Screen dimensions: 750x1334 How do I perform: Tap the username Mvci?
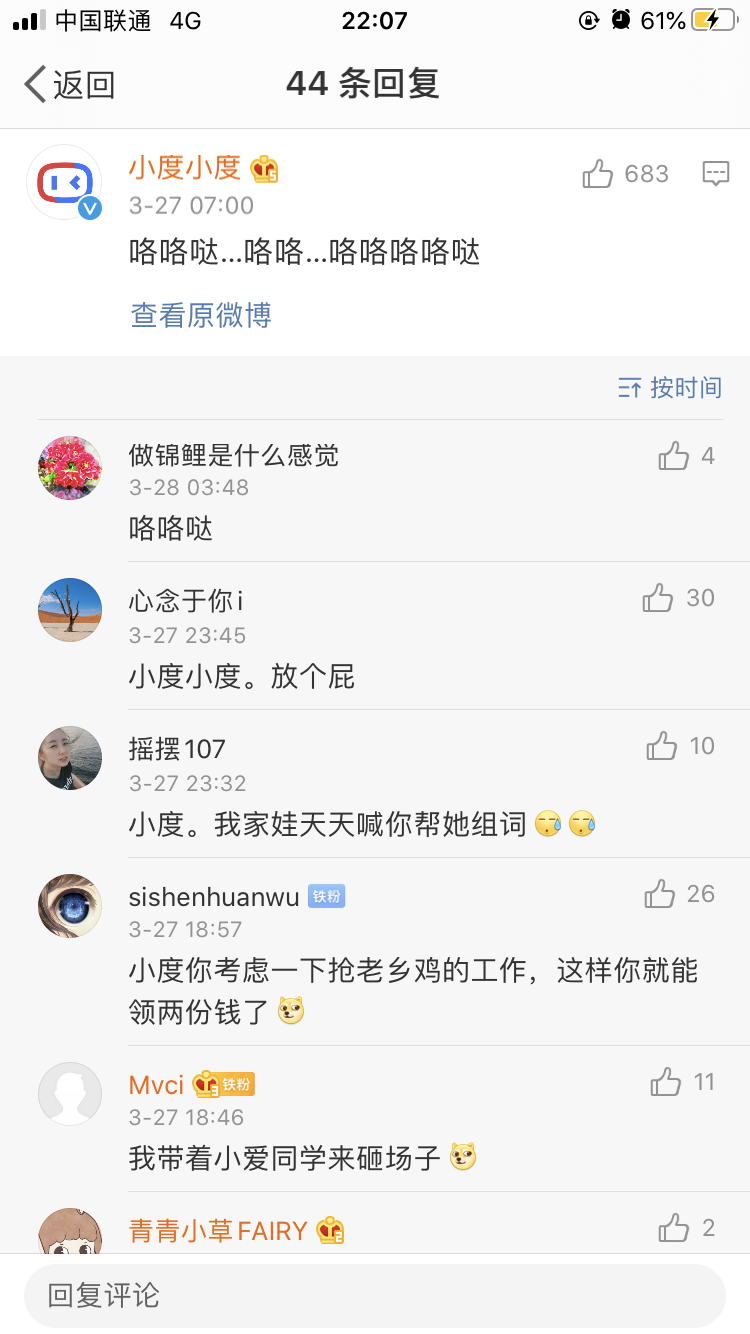[x=157, y=1085]
